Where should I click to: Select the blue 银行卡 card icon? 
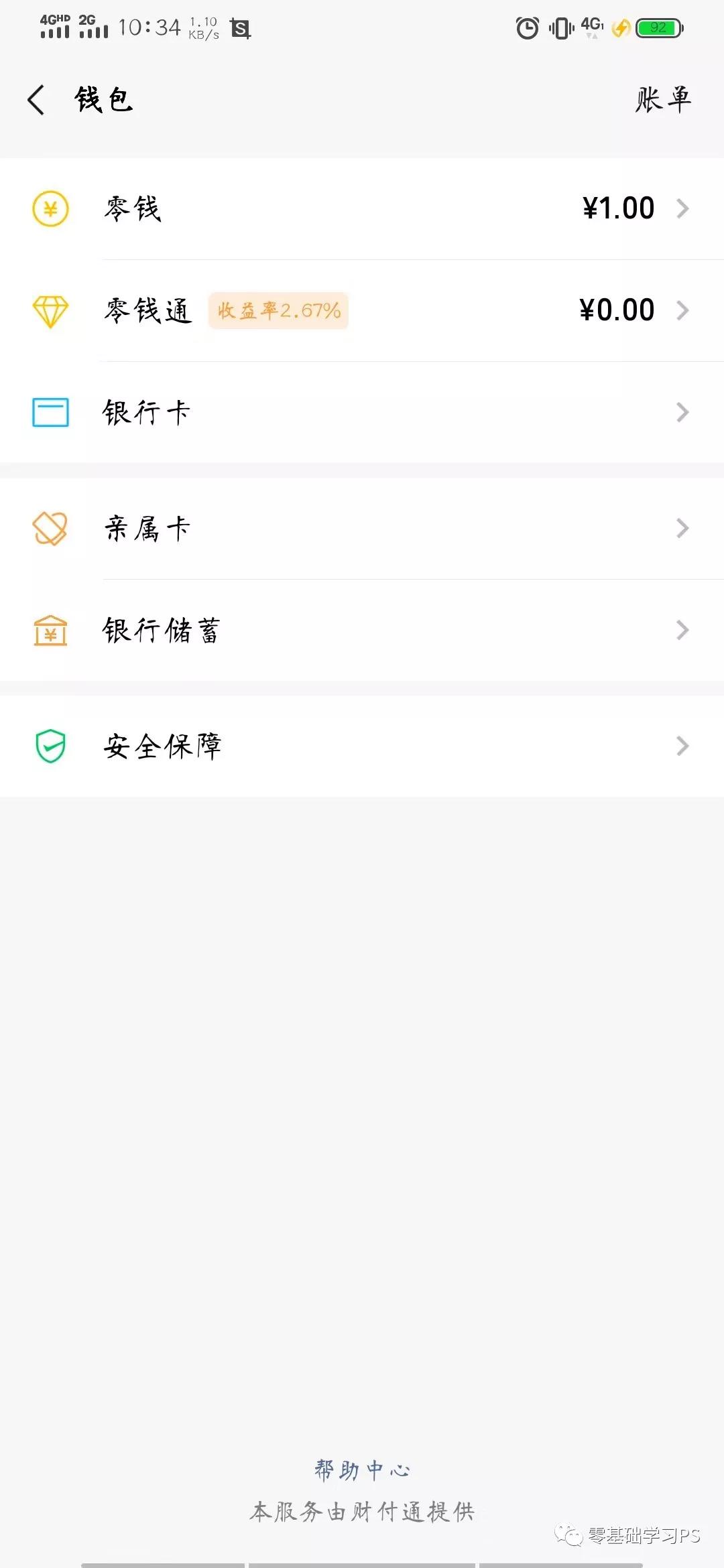pos(50,411)
